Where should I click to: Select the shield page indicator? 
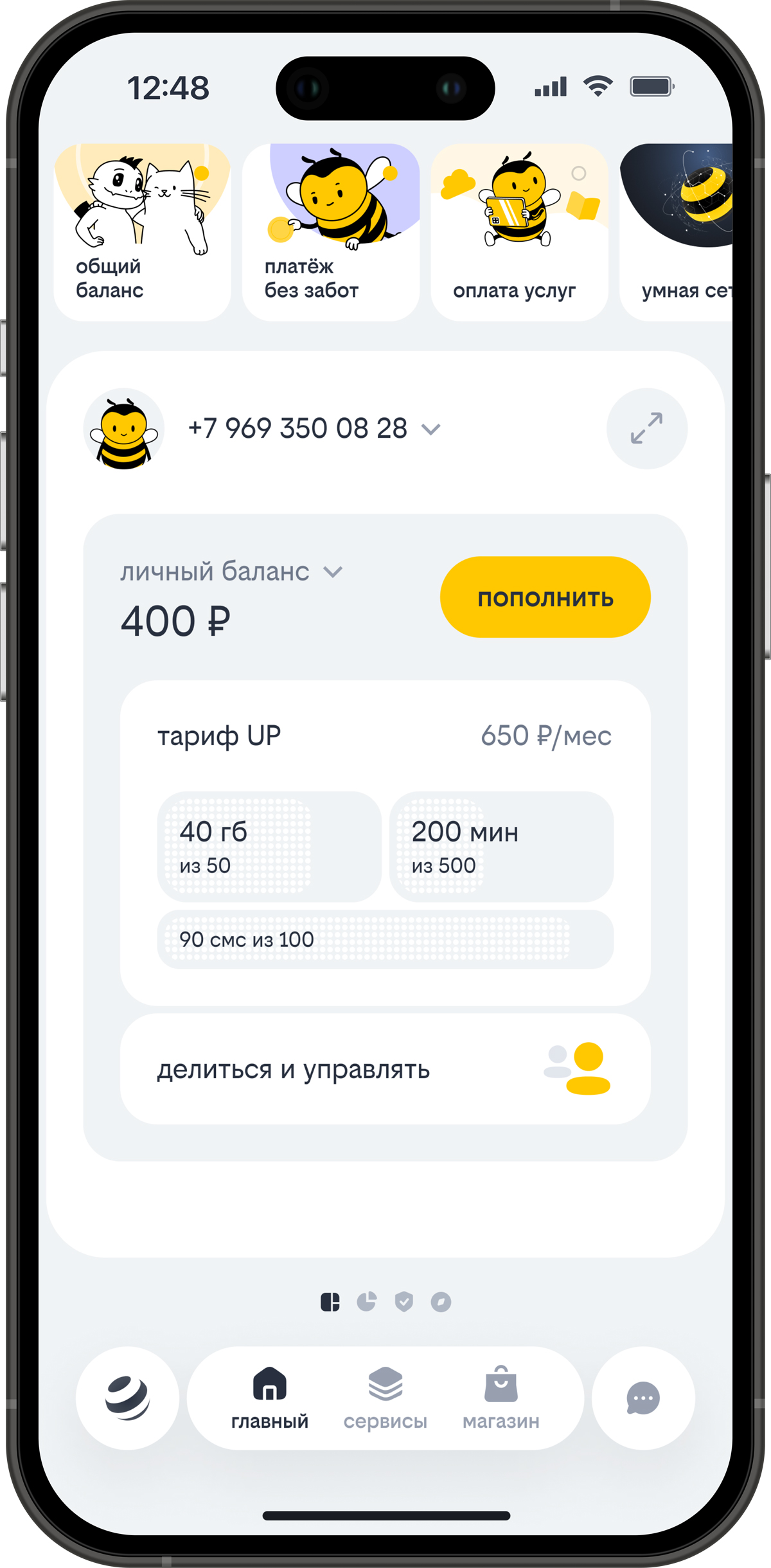403,1302
